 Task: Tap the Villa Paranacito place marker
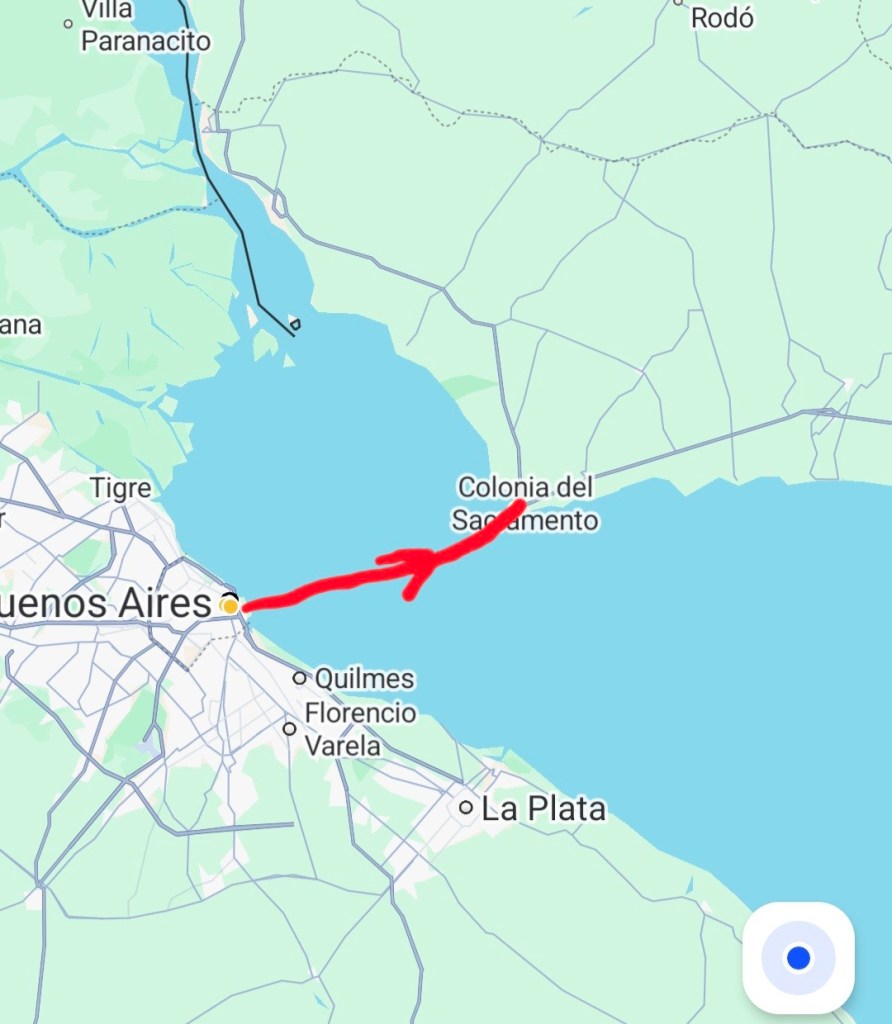(68, 23)
